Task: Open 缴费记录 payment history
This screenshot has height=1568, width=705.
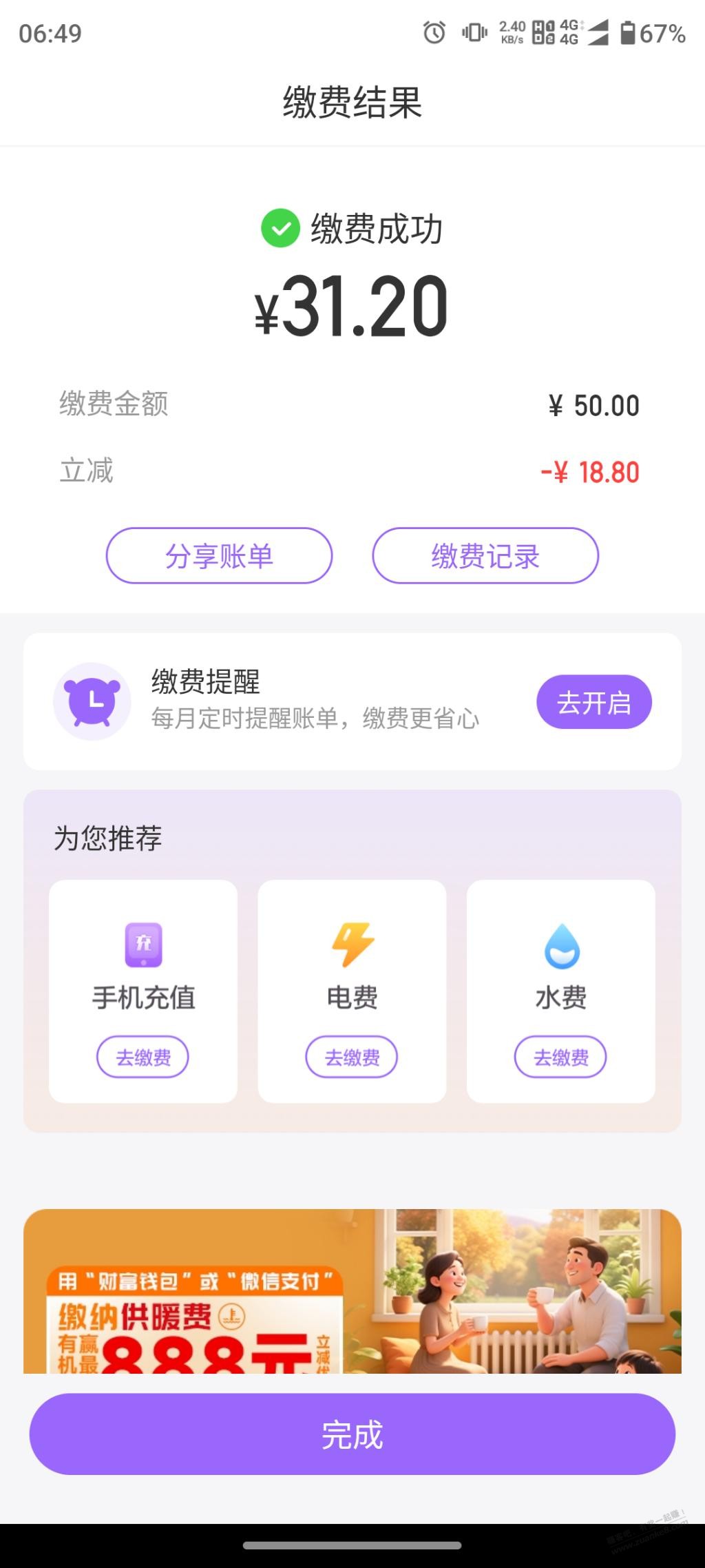Action: (485, 556)
